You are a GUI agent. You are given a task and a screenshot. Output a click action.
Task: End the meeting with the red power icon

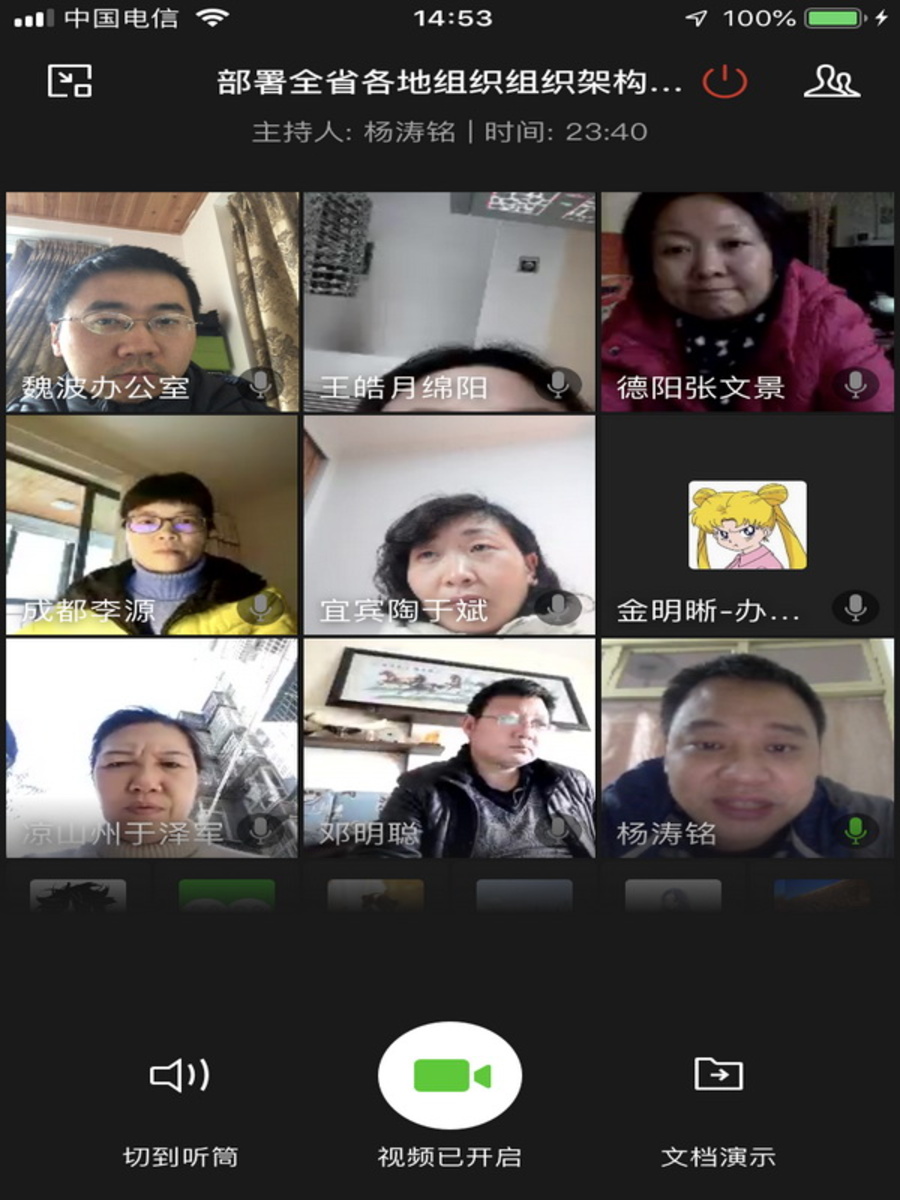coord(724,81)
